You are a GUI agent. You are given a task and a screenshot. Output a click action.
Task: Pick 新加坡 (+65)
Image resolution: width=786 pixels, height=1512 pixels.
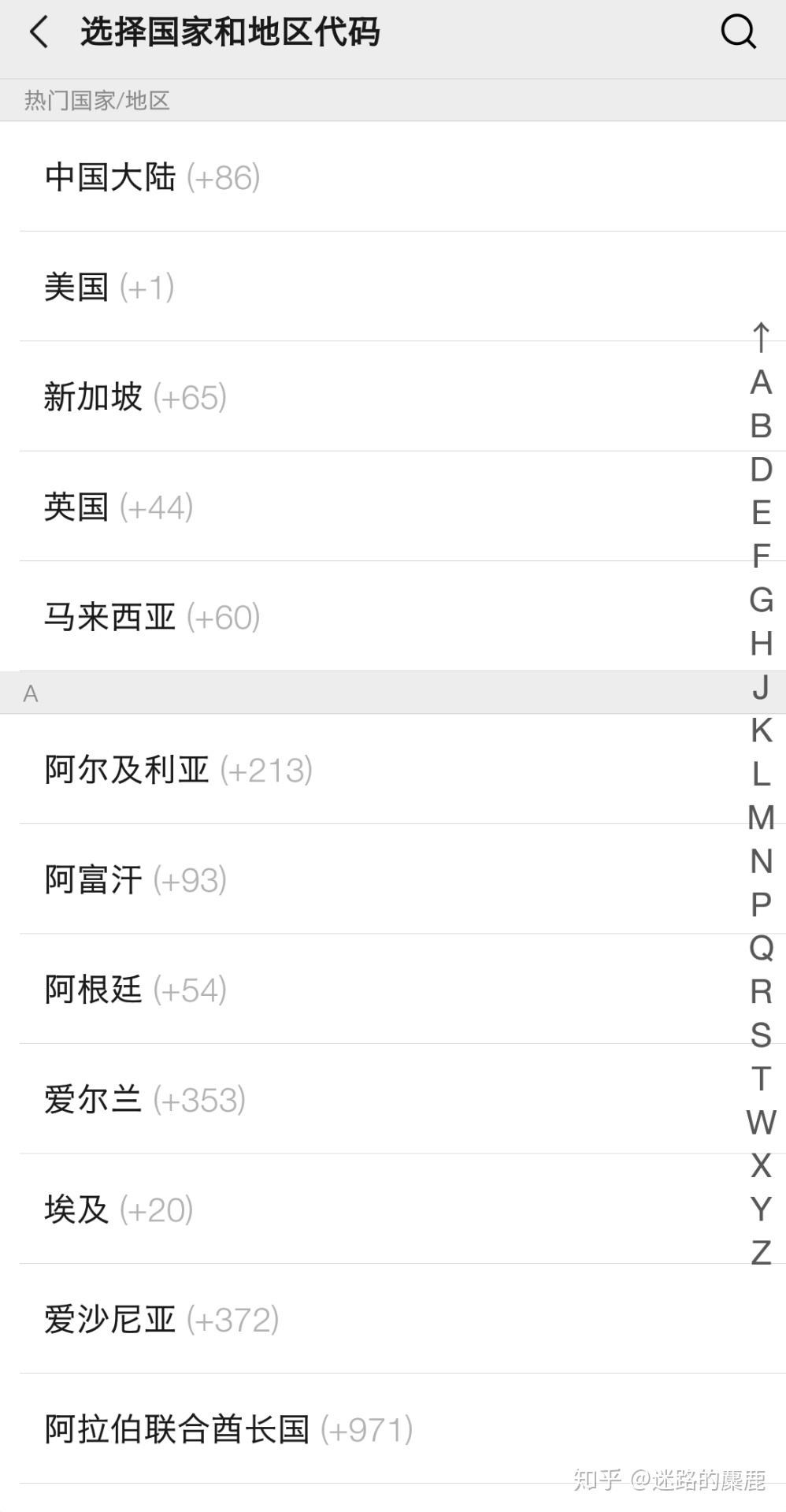click(x=135, y=397)
